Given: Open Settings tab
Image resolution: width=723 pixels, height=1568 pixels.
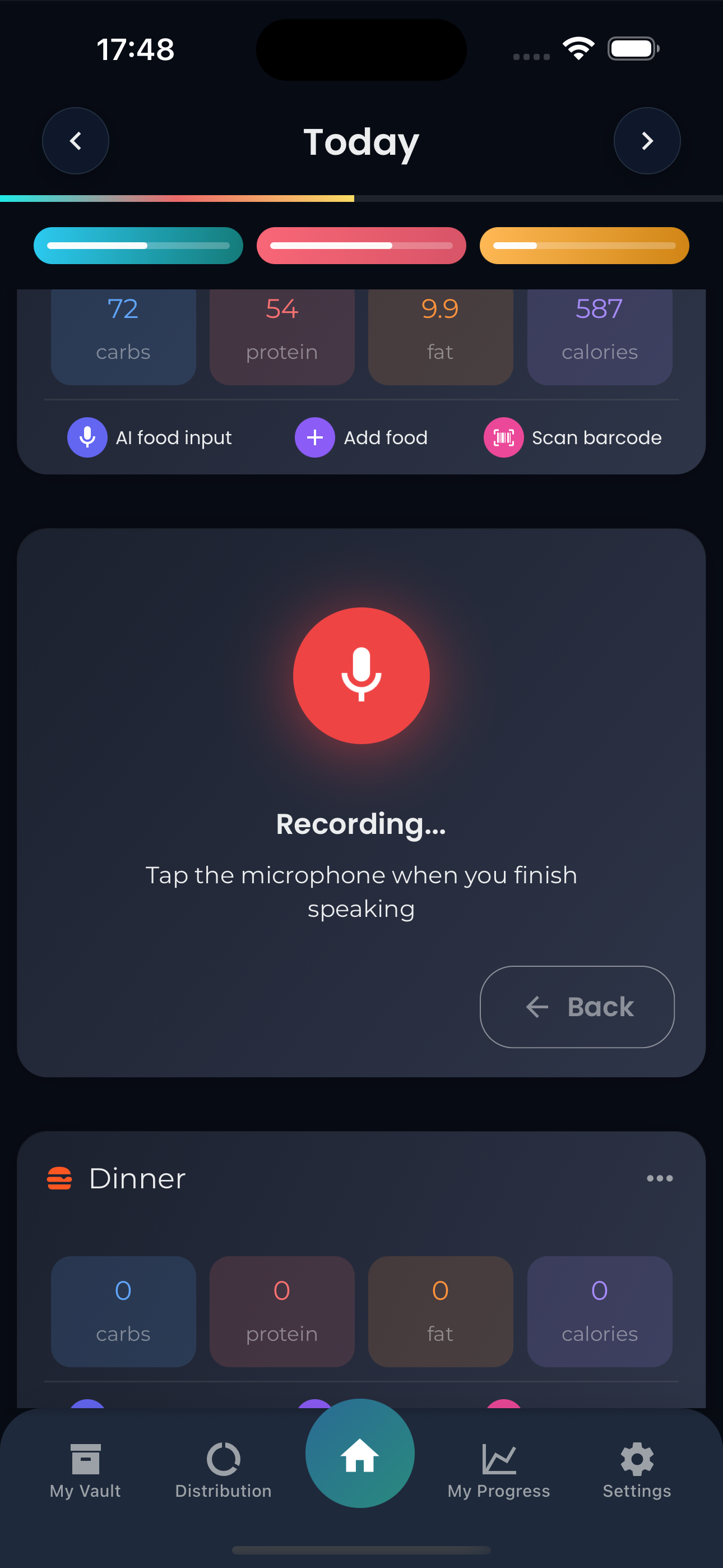Looking at the screenshot, I should pyautogui.click(x=637, y=1470).
